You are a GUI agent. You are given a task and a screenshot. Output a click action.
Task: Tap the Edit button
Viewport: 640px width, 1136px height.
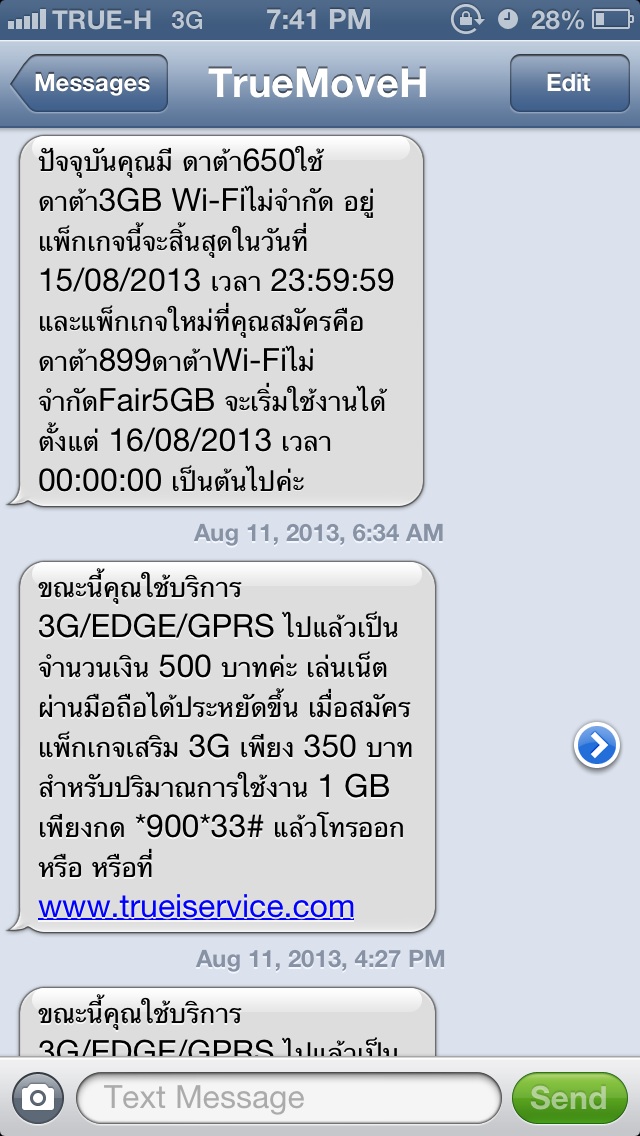568,84
